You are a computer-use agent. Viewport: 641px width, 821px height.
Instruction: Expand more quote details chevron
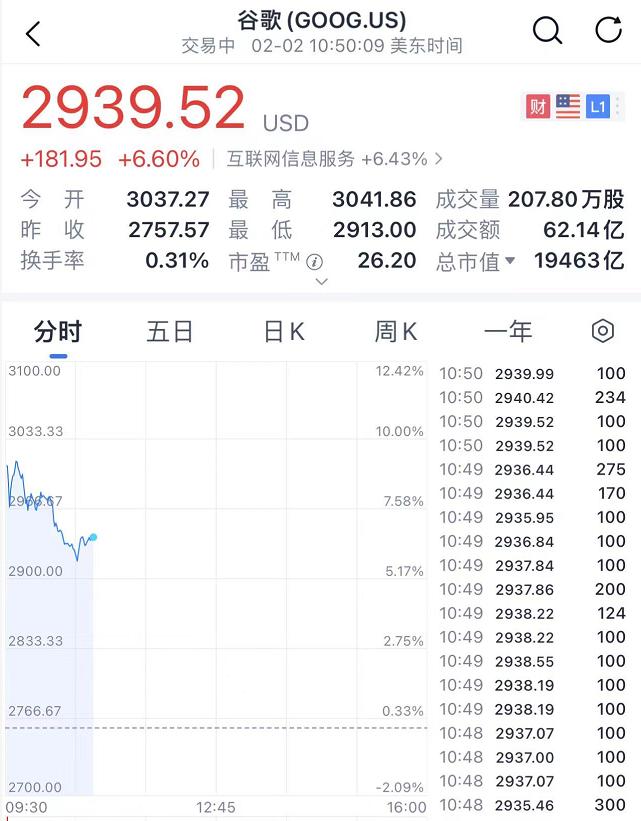pyautogui.click(x=321, y=283)
